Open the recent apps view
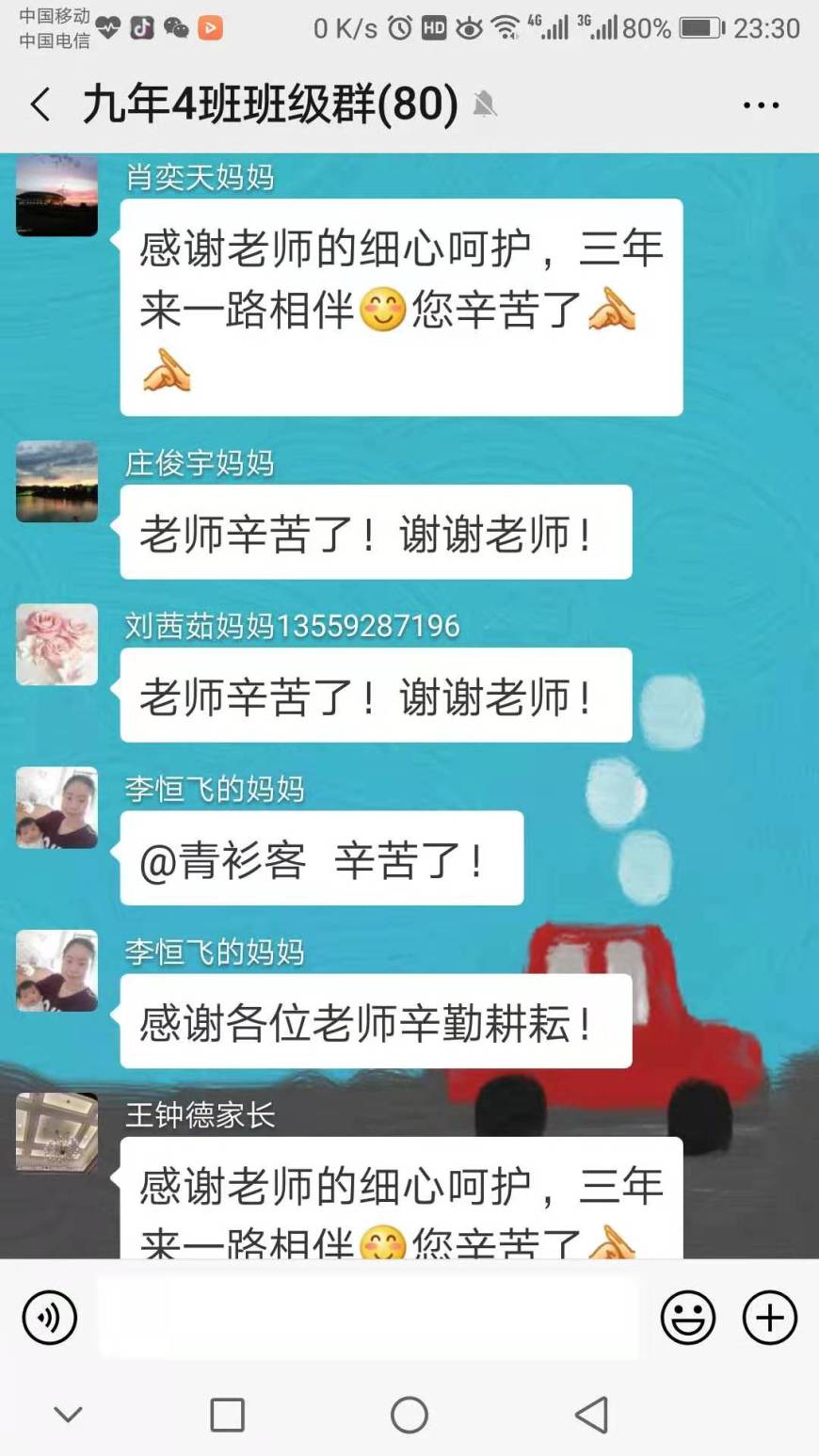Image resolution: width=819 pixels, height=1456 pixels. point(227,1415)
